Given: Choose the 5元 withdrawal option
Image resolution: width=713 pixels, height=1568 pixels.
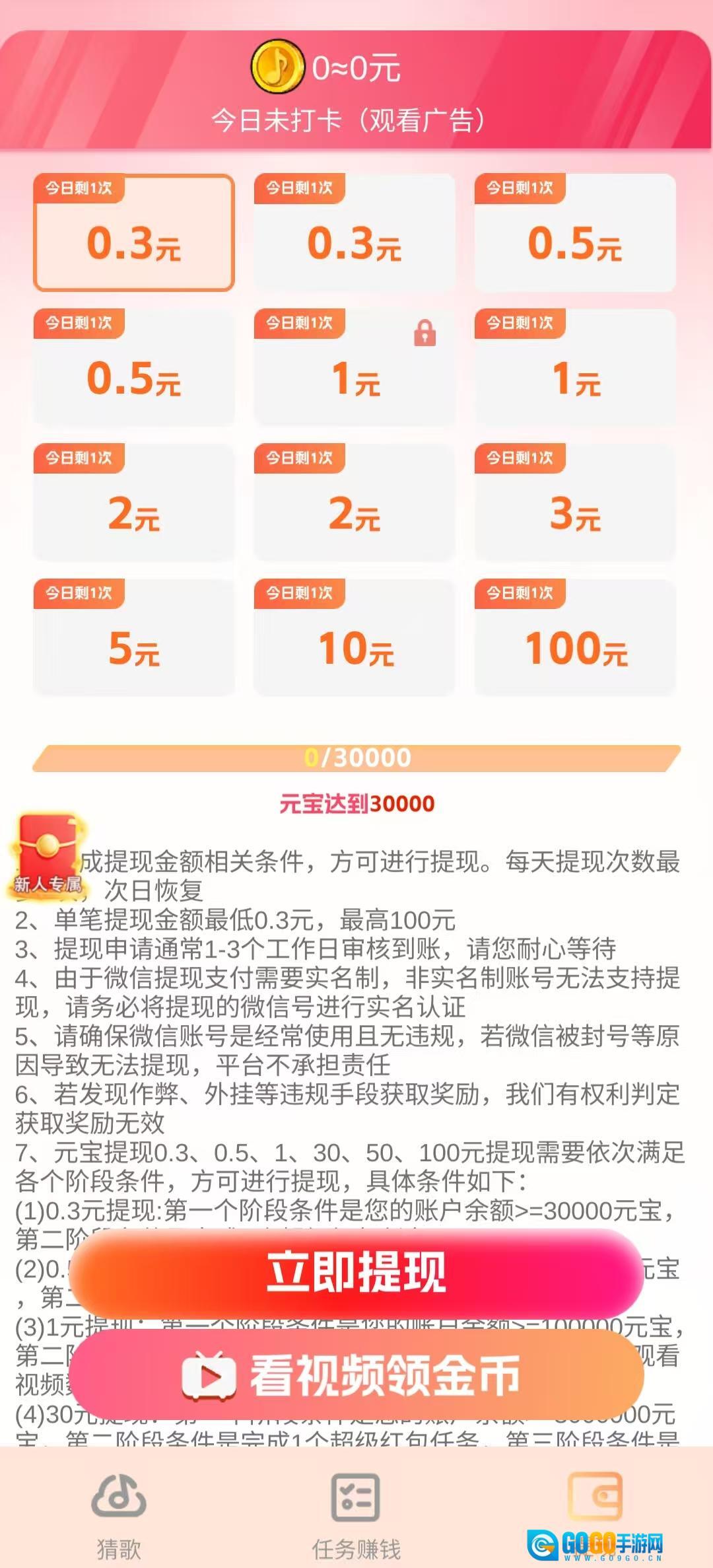Looking at the screenshot, I should click(x=134, y=637).
